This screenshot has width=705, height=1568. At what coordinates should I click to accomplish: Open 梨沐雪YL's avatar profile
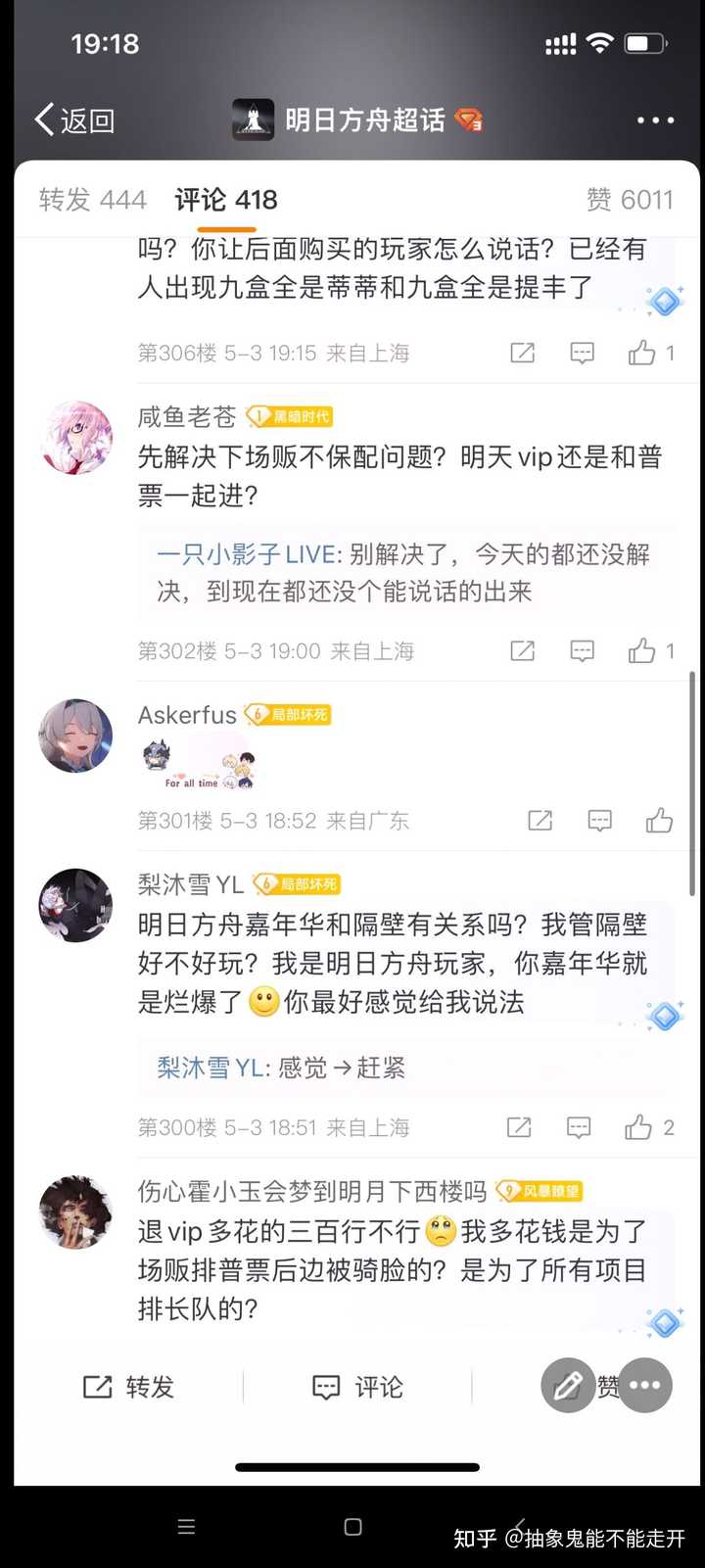[x=75, y=905]
